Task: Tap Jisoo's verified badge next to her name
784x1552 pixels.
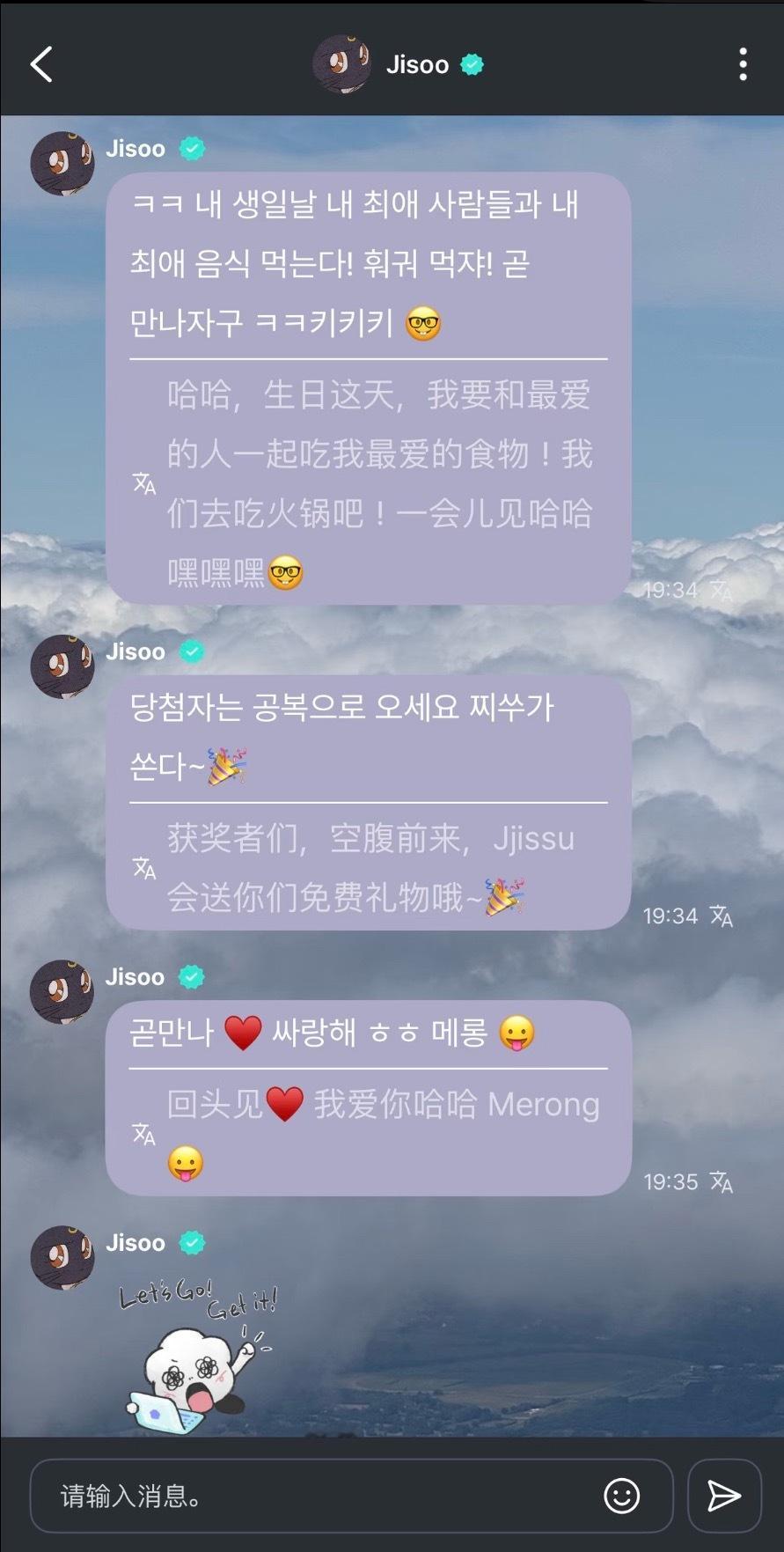Action: pyautogui.click(x=473, y=63)
